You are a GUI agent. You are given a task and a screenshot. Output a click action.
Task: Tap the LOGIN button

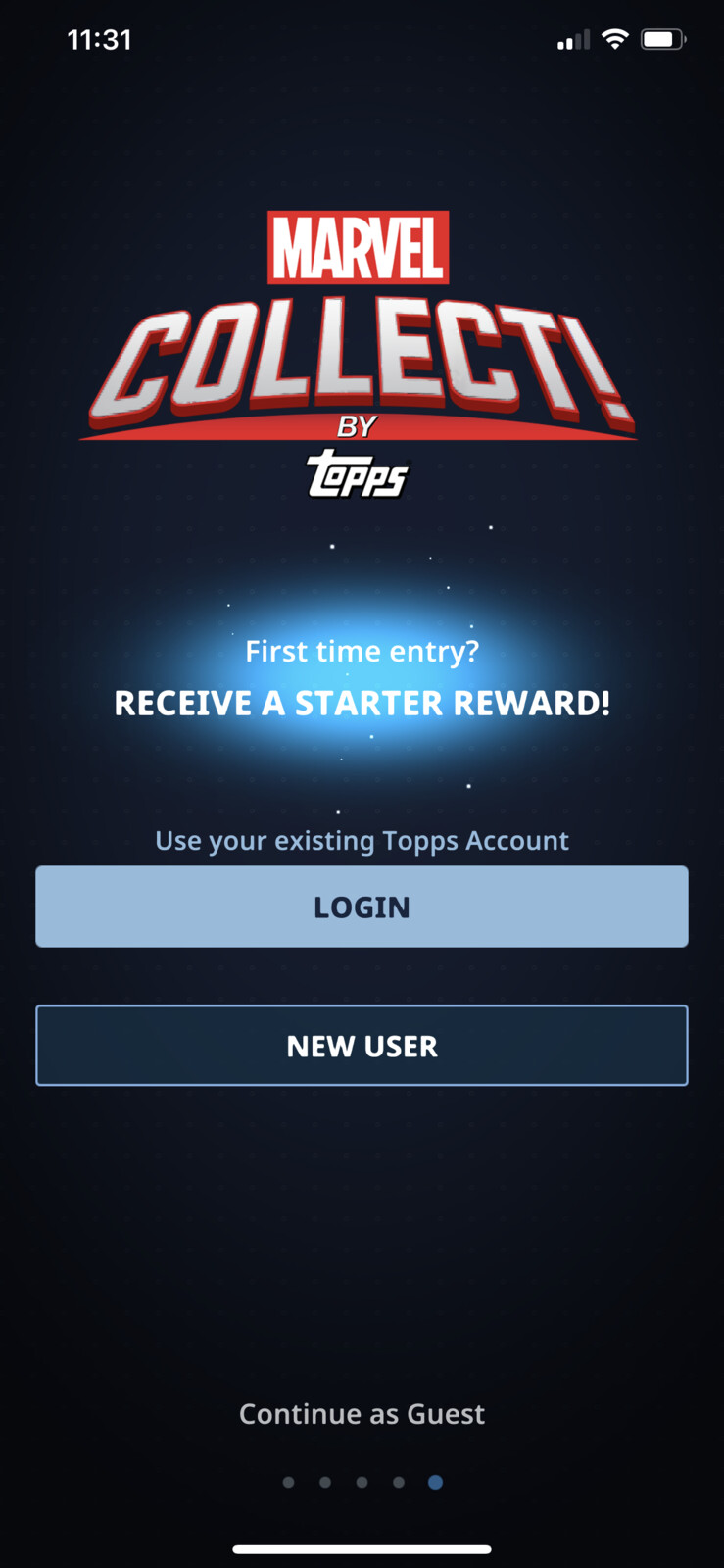[x=362, y=906]
